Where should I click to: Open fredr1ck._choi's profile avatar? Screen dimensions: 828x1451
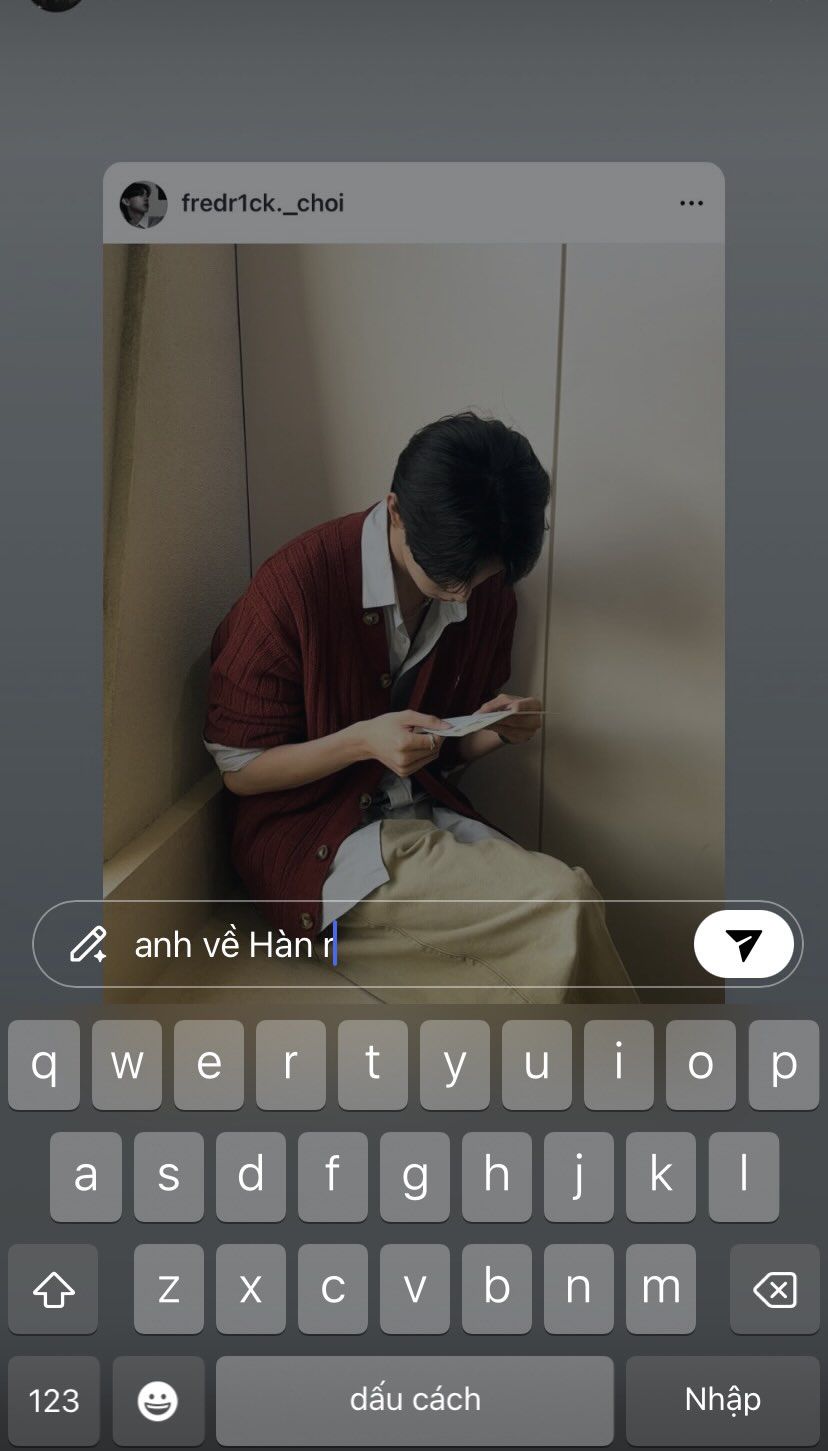point(144,204)
